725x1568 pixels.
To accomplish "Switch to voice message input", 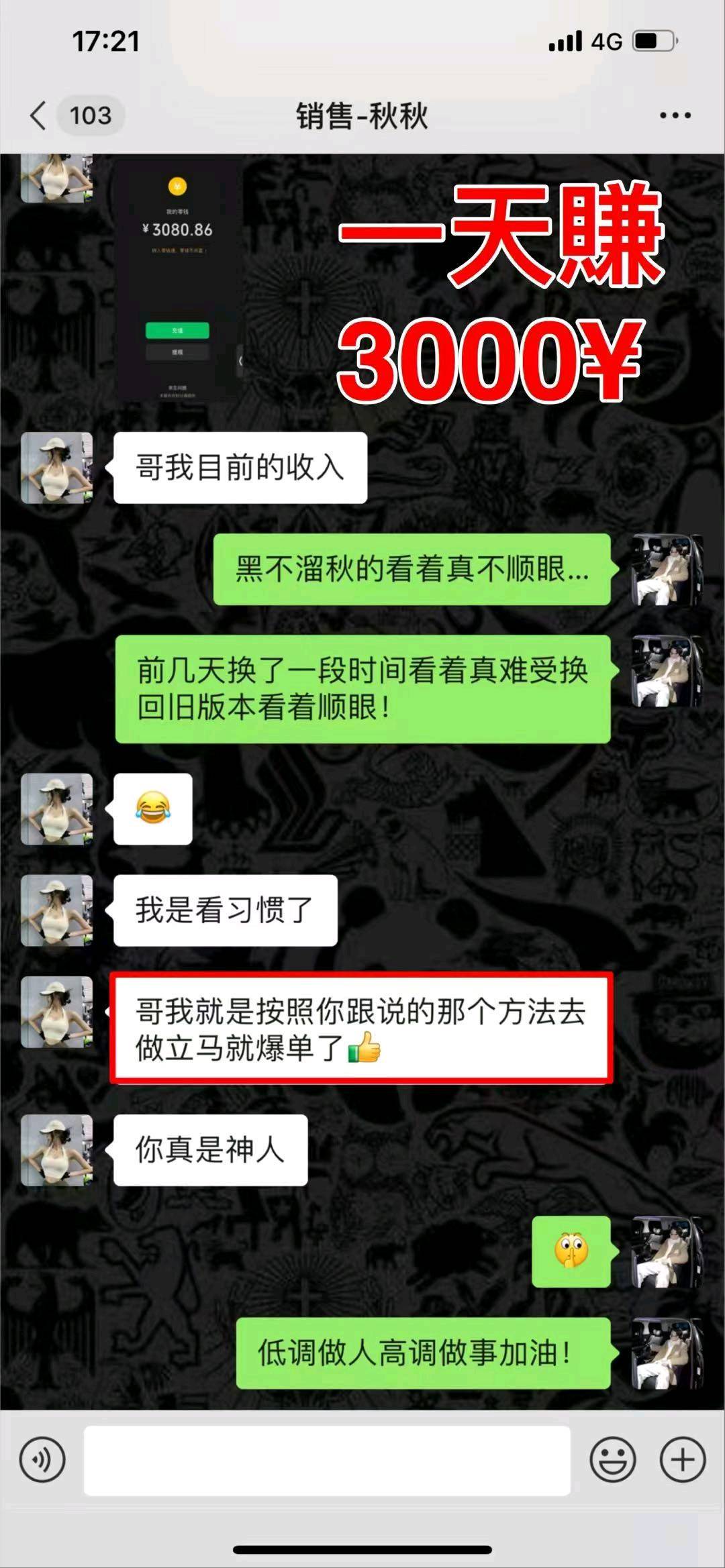I will click(42, 1460).
